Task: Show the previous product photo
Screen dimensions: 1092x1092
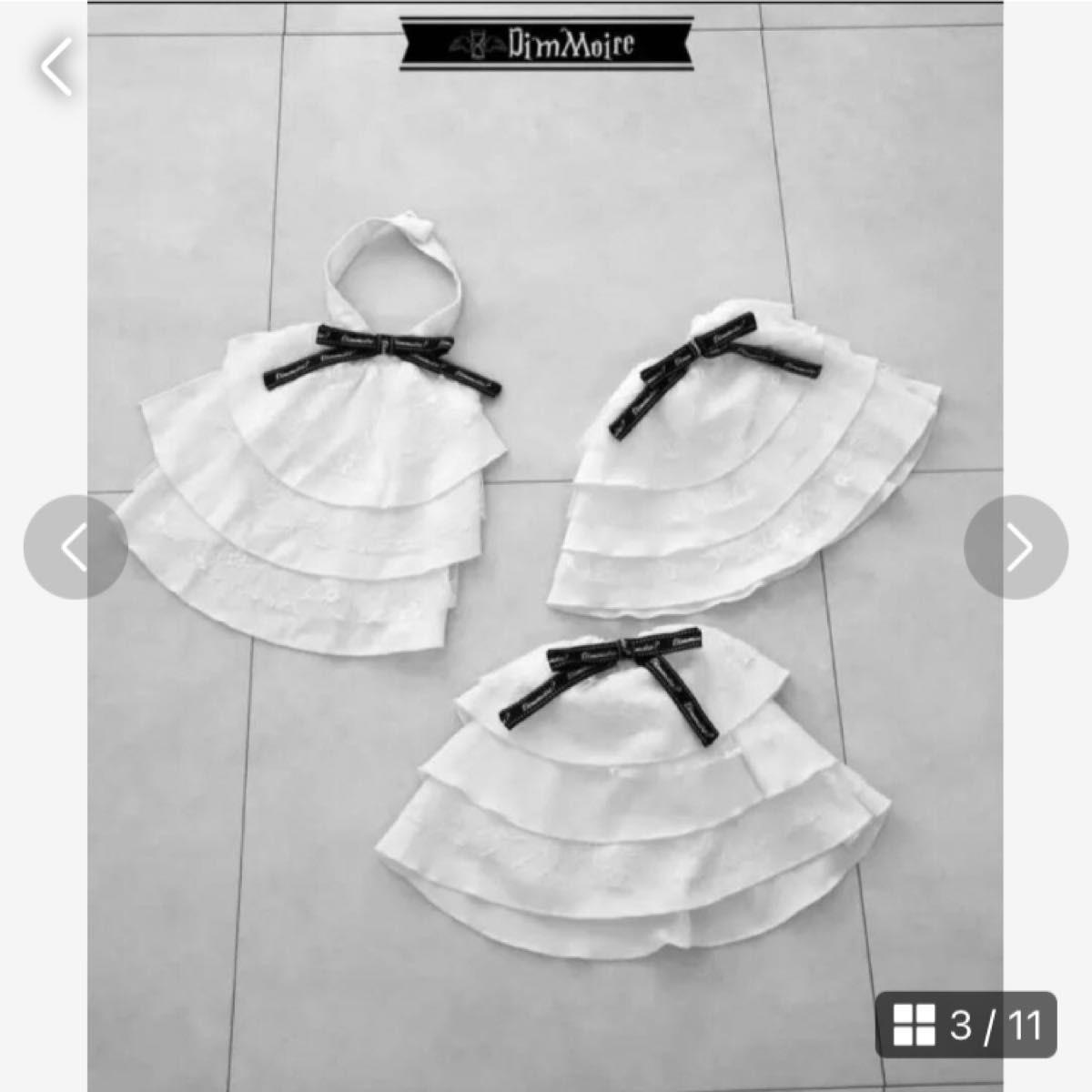Action: (x=75, y=547)
